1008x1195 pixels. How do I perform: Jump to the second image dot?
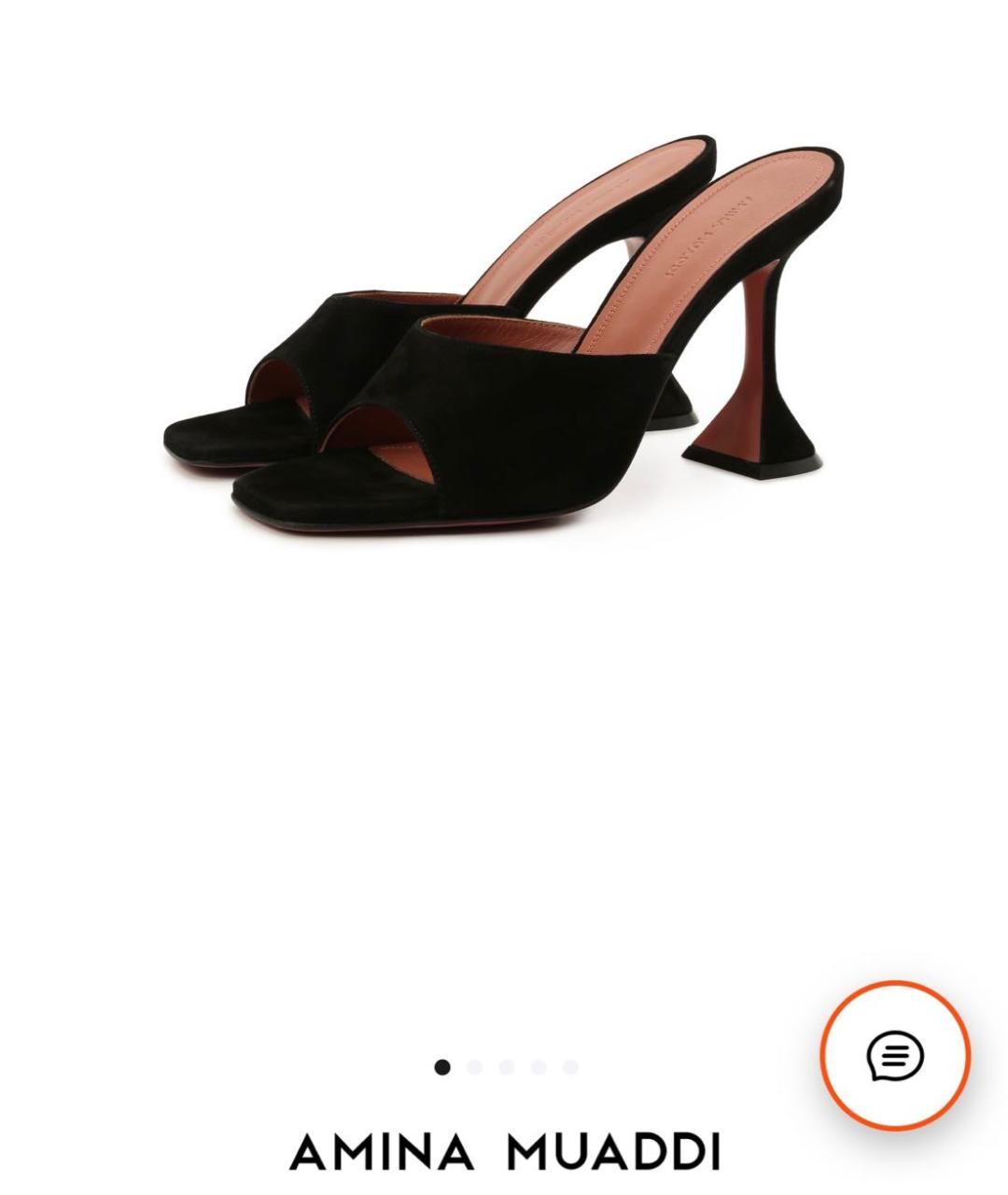pos(474,1067)
